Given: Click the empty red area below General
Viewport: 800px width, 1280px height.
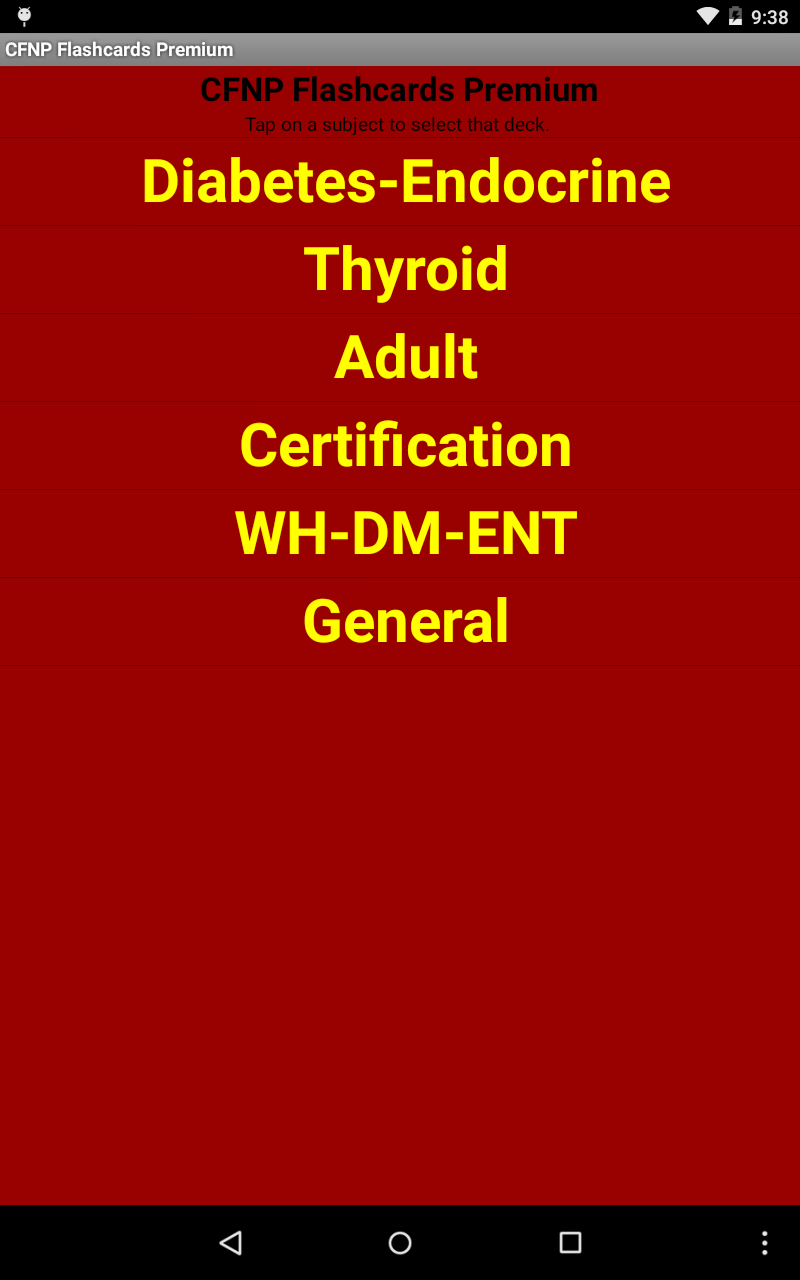Looking at the screenshot, I should tap(400, 900).
